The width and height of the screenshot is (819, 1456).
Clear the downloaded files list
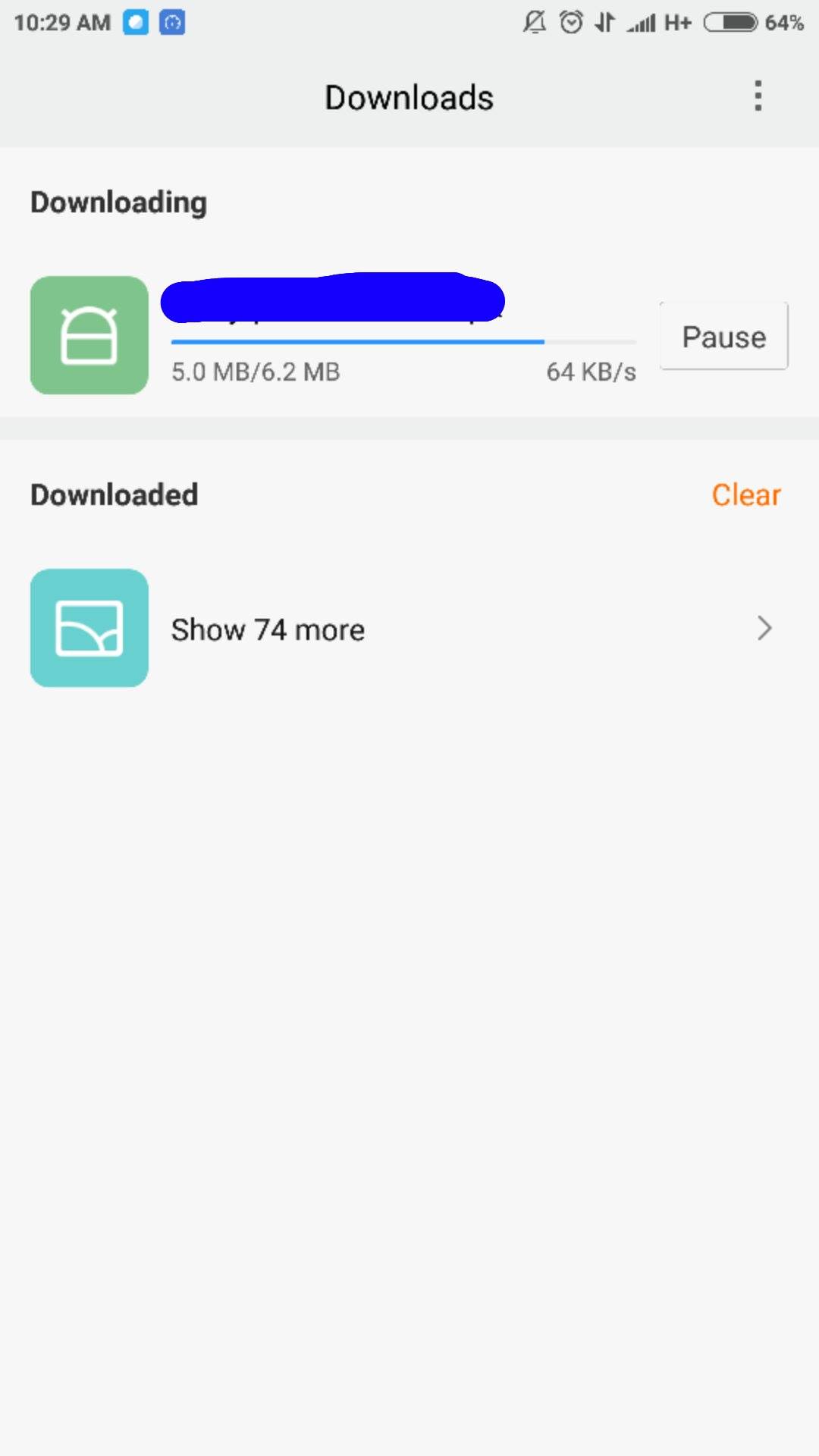(745, 495)
